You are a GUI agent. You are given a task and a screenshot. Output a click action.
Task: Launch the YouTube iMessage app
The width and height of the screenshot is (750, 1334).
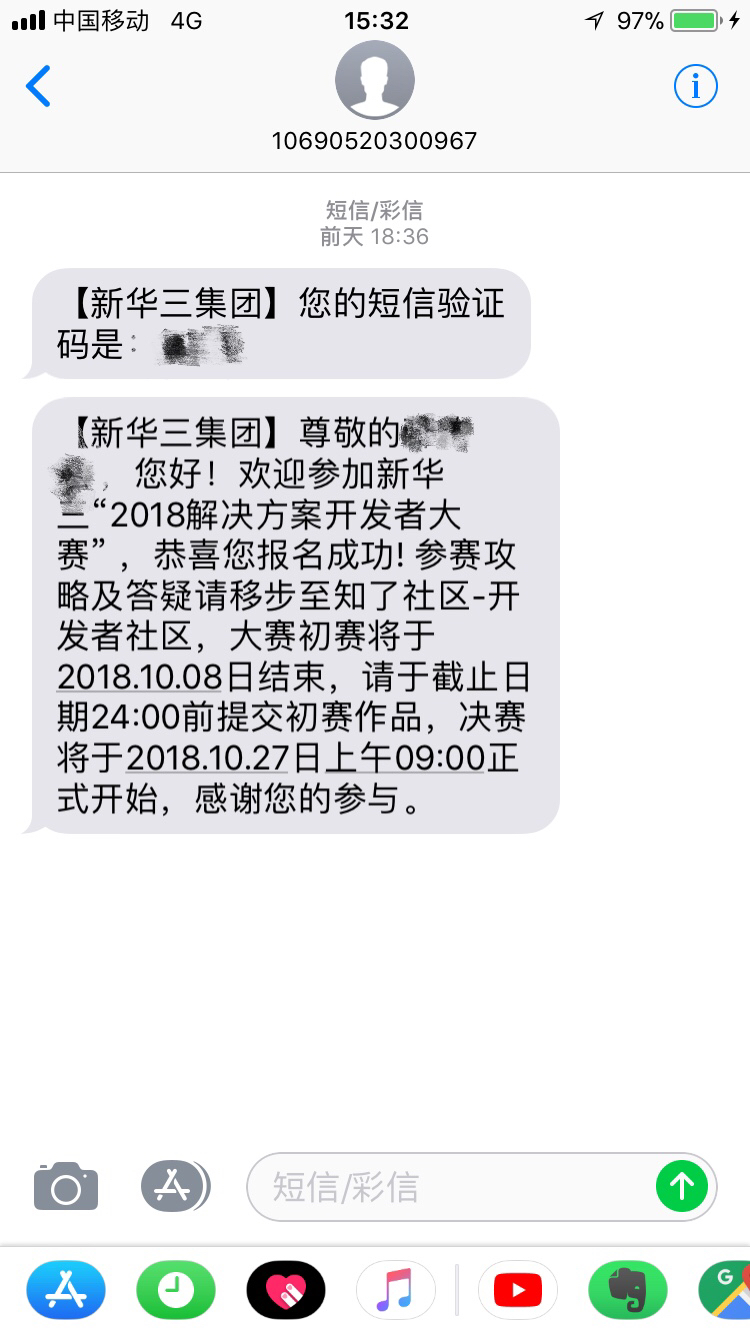click(517, 1290)
